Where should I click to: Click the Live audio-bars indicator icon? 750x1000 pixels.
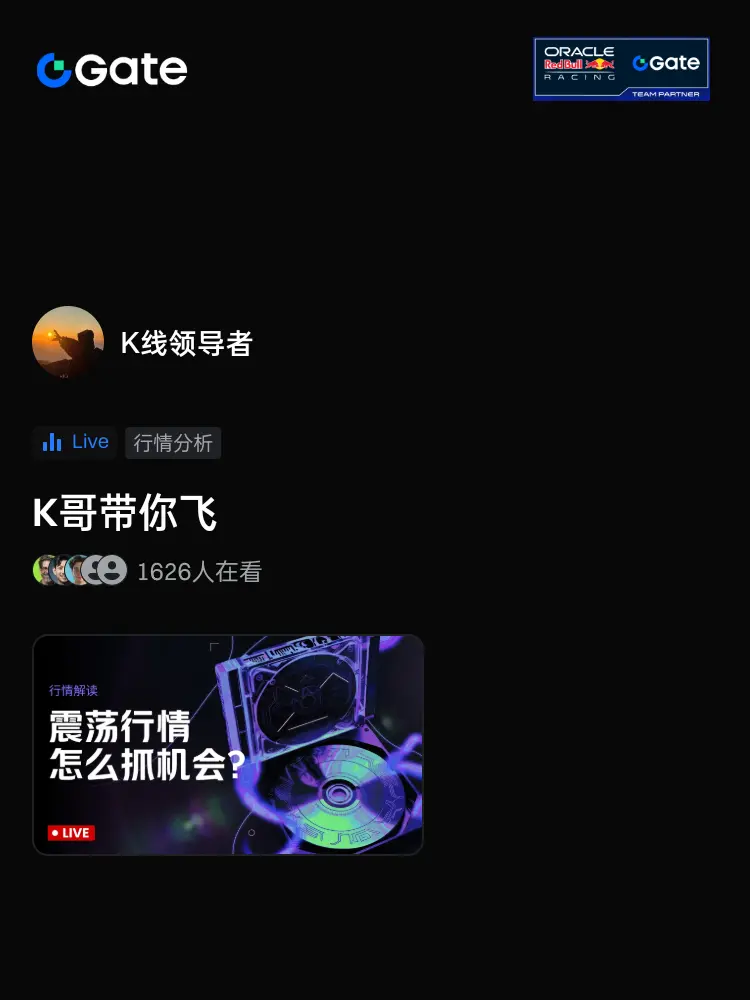point(54,442)
